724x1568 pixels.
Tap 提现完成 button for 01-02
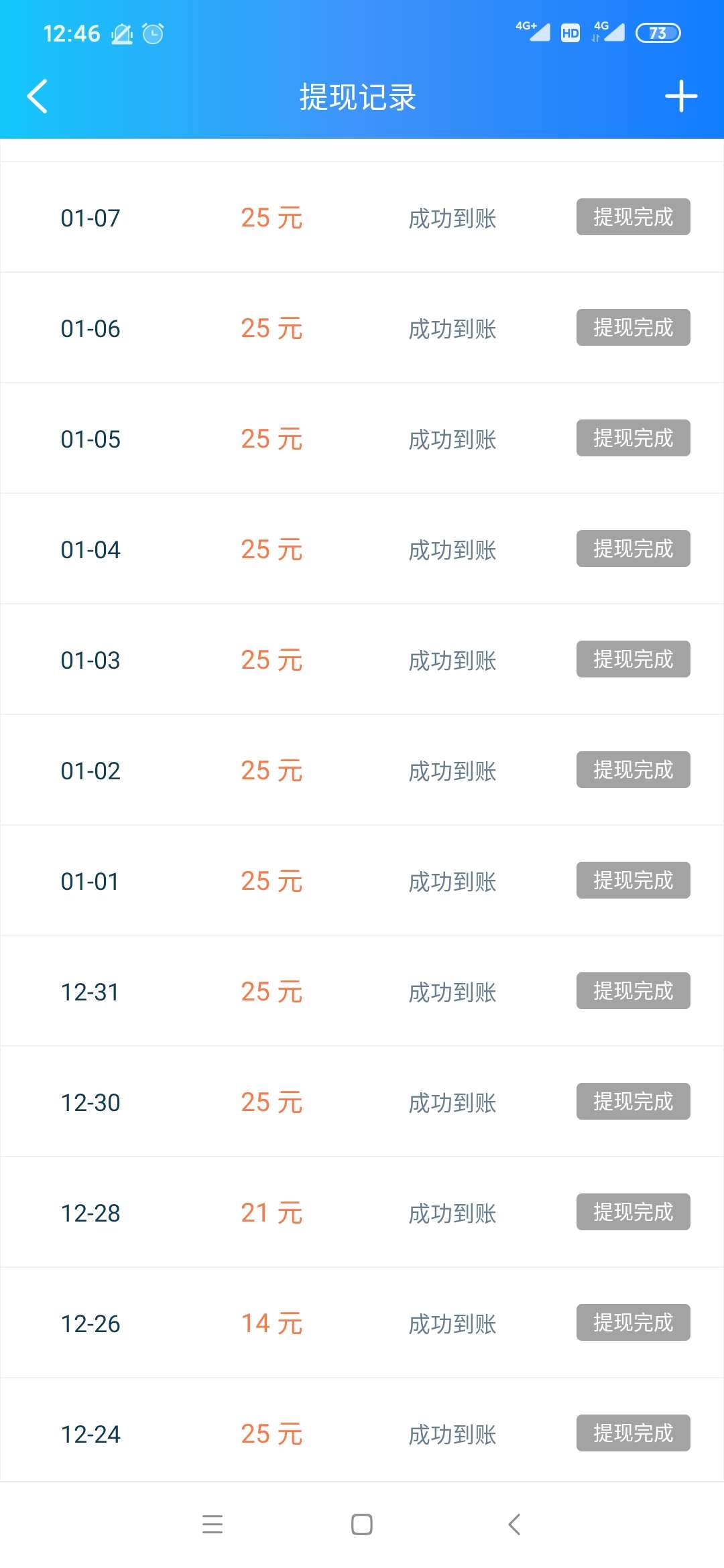click(633, 770)
